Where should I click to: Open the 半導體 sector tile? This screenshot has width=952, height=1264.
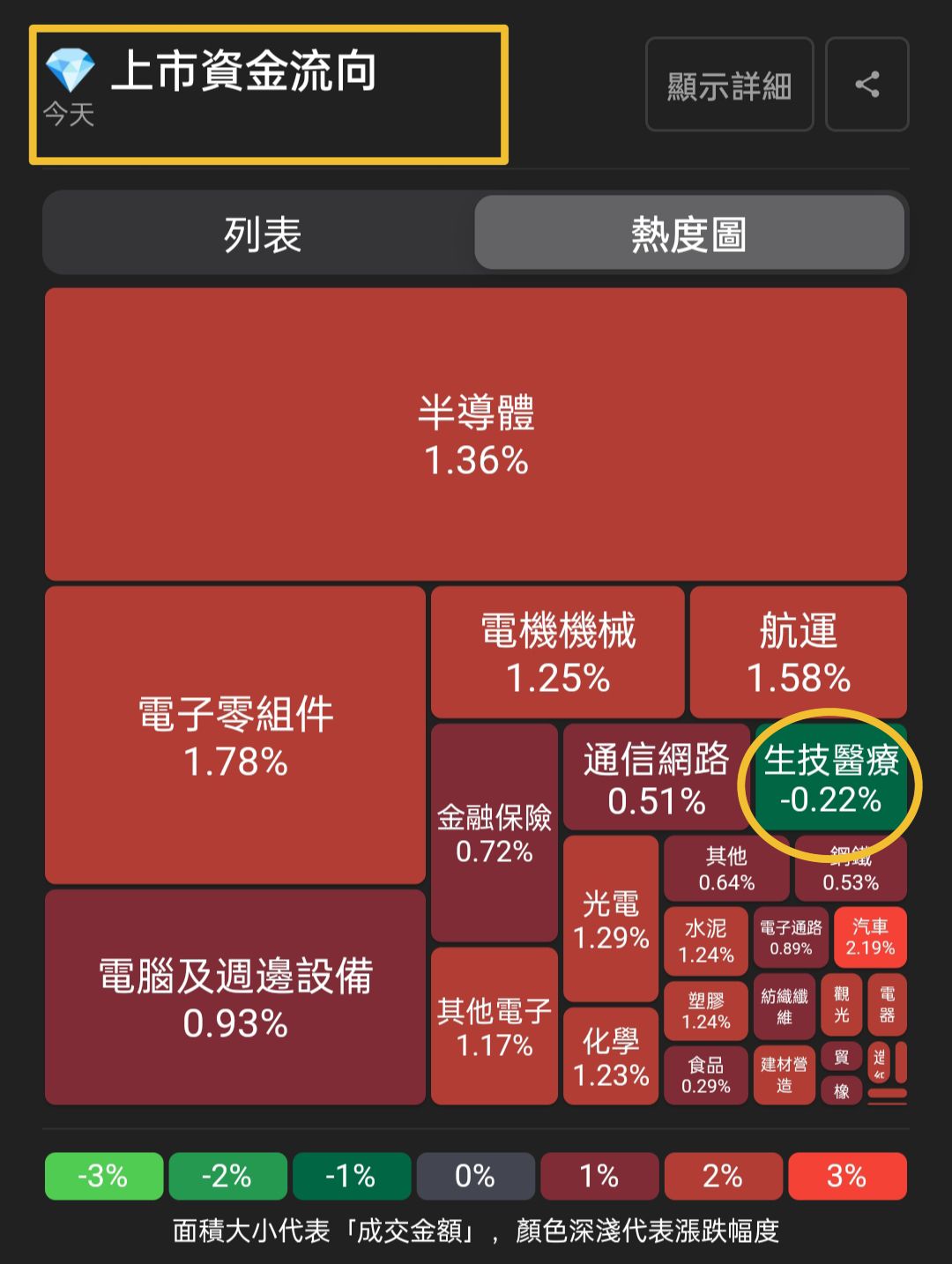pyautogui.click(x=476, y=435)
